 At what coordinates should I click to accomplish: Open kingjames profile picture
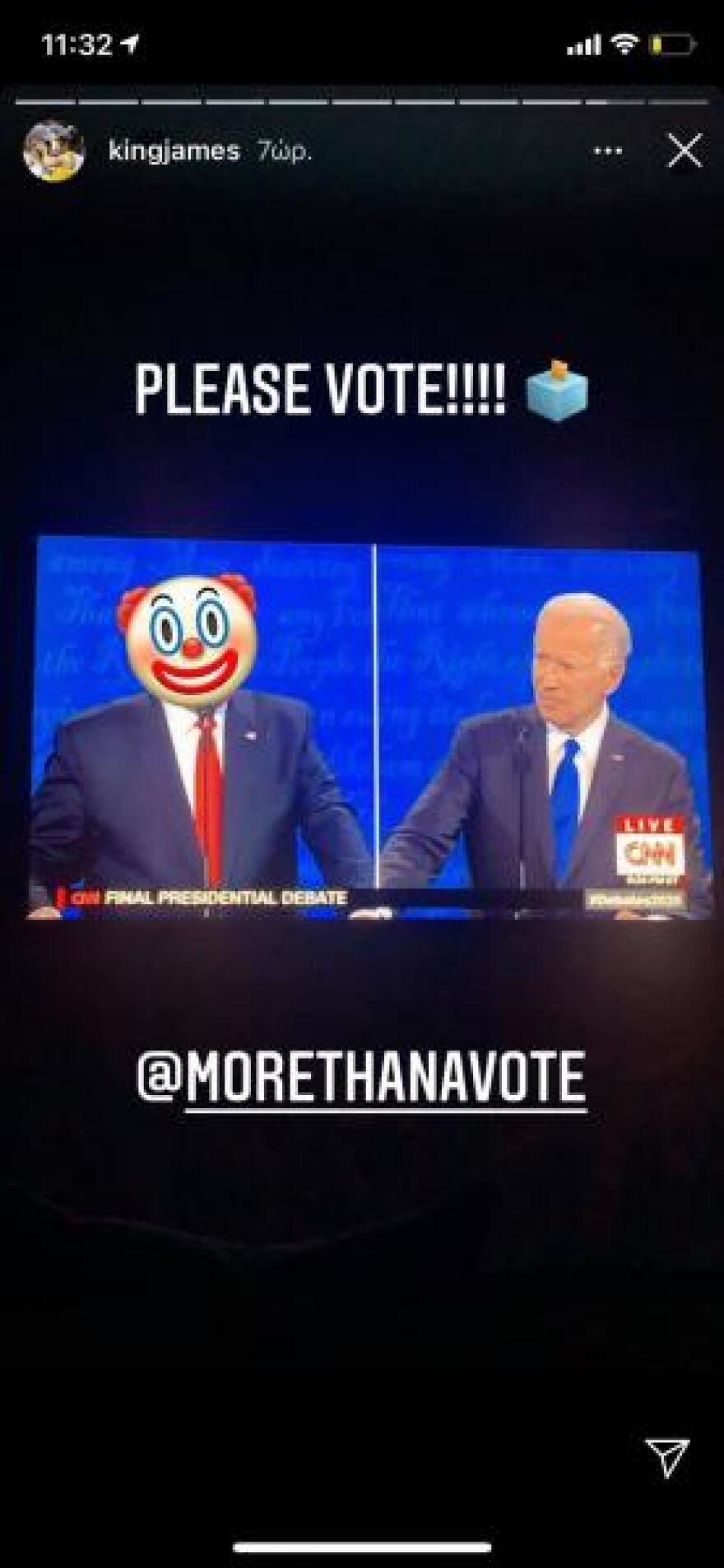click(53, 151)
